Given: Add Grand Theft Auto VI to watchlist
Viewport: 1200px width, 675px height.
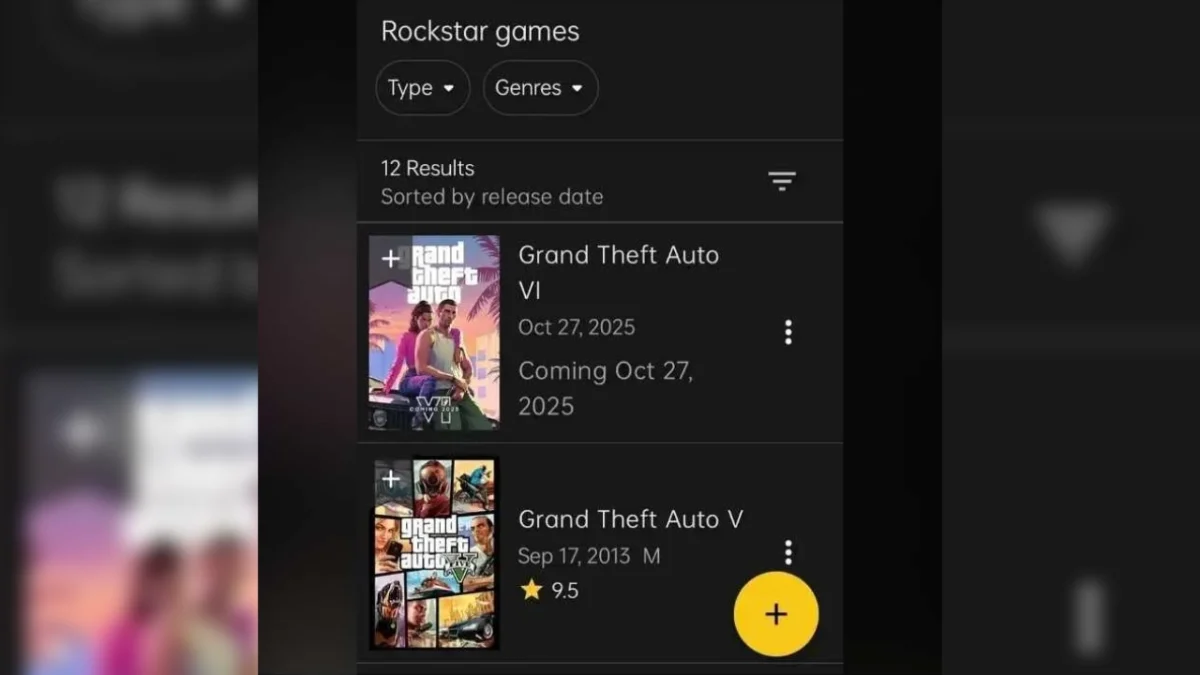Looking at the screenshot, I should [x=390, y=259].
